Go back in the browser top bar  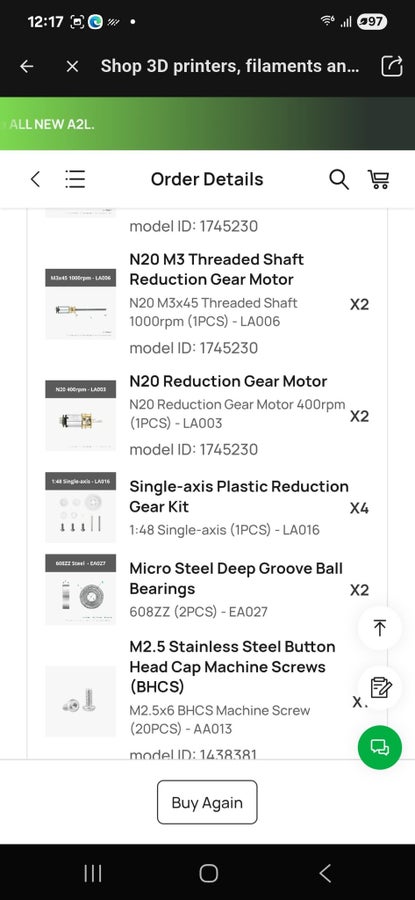(26, 67)
